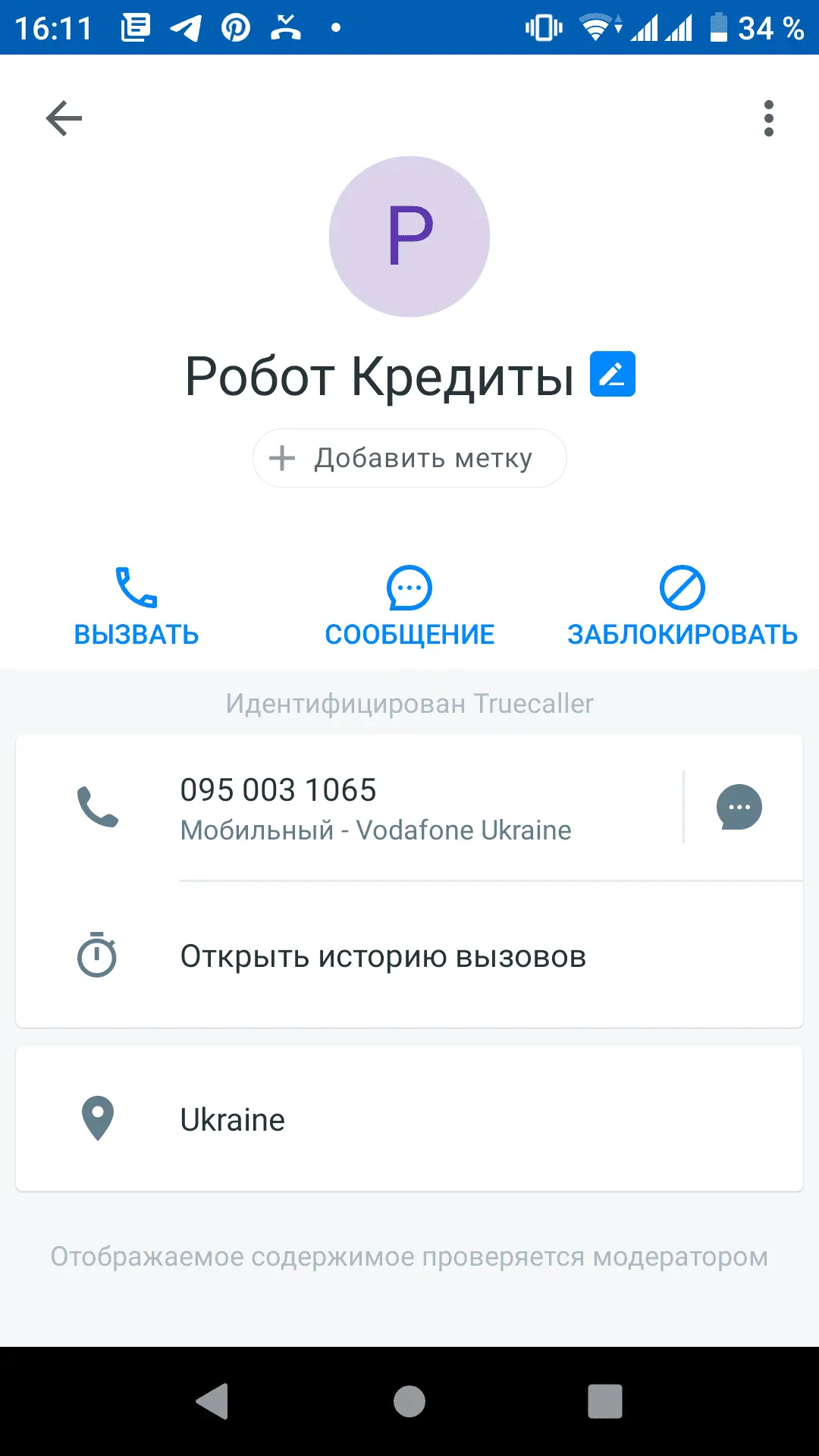This screenshot has height=1456, width=819.
Task: Open the system recent apps button
Action: [604, 1401]
